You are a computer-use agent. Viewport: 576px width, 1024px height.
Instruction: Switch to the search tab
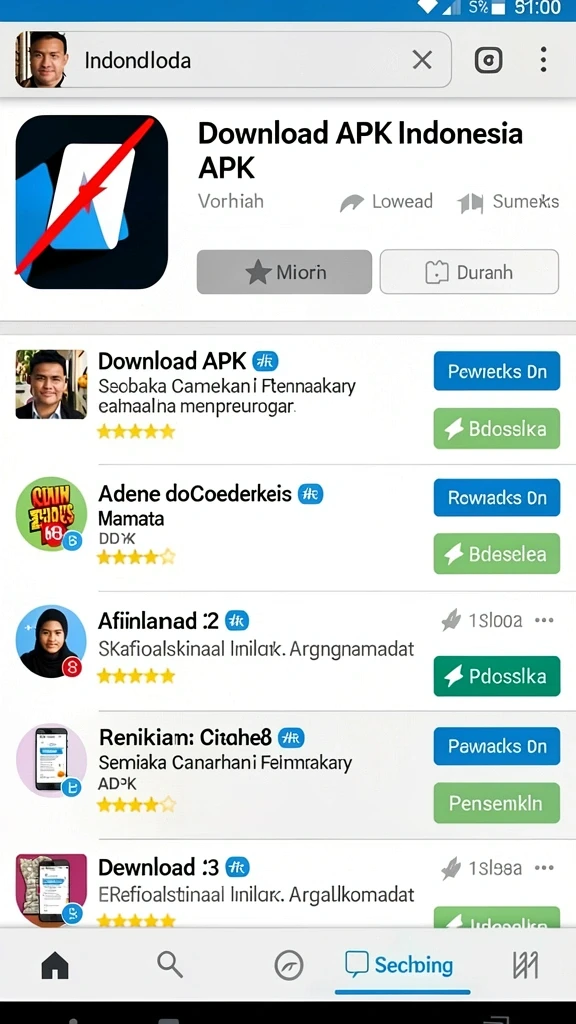(x=170, y=964)
